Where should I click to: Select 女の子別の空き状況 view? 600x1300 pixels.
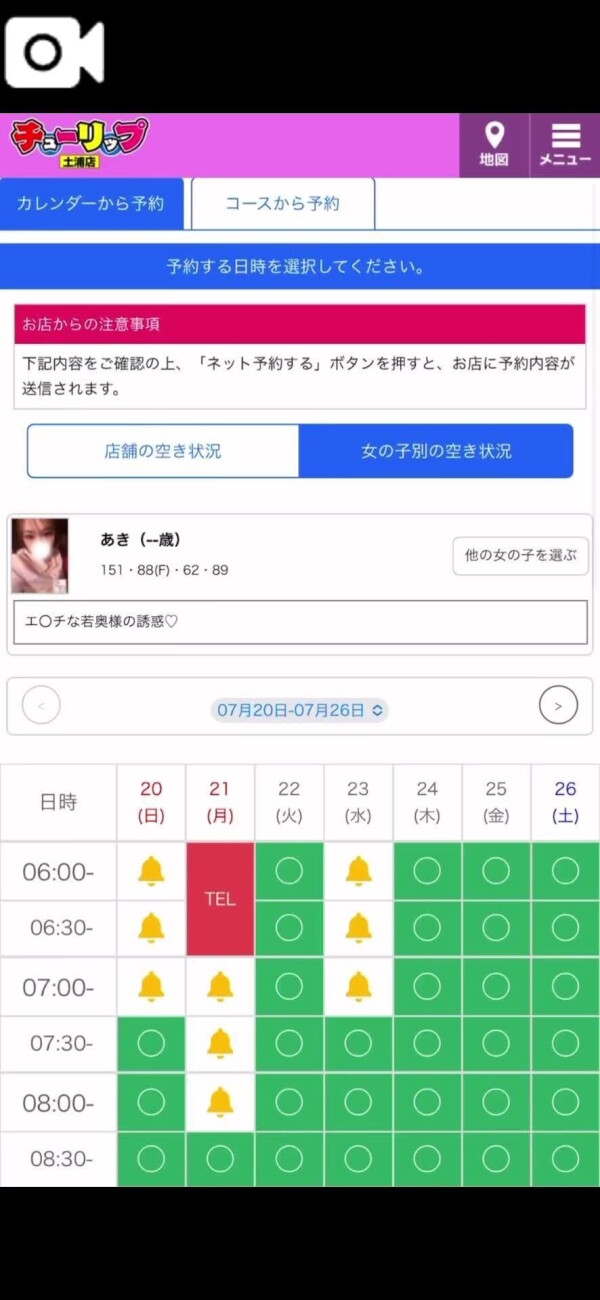[436, 451]
